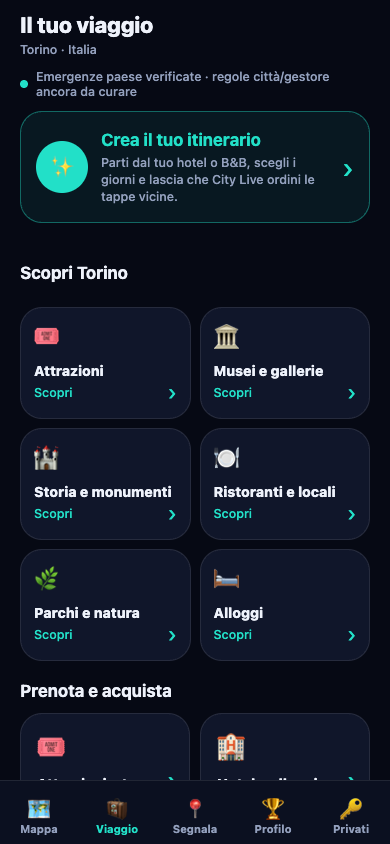
Task: Switch to the Privati tab
Action: tap(351, 816)
